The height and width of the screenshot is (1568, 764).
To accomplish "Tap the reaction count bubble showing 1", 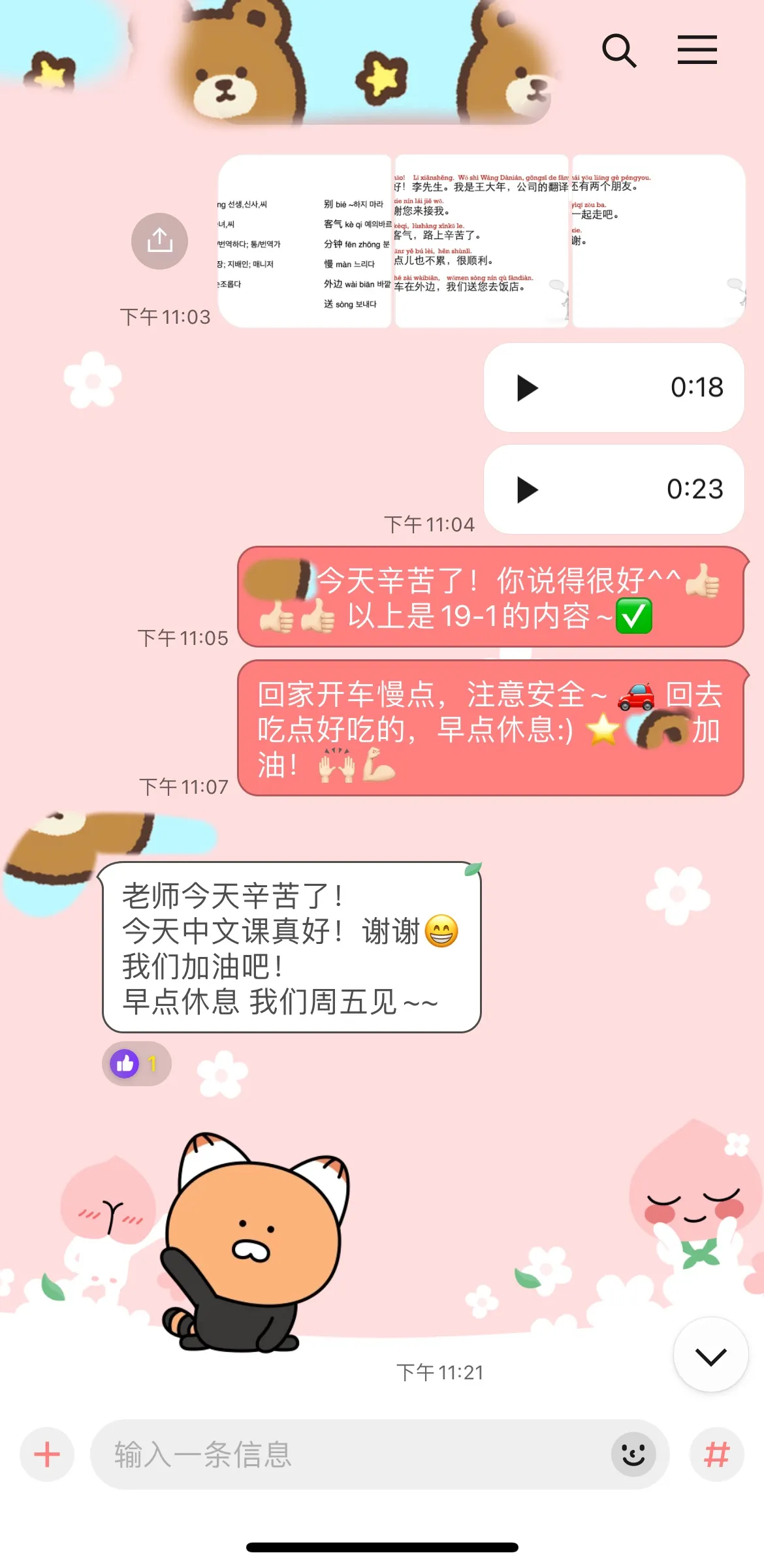I will coord(138,1063).
